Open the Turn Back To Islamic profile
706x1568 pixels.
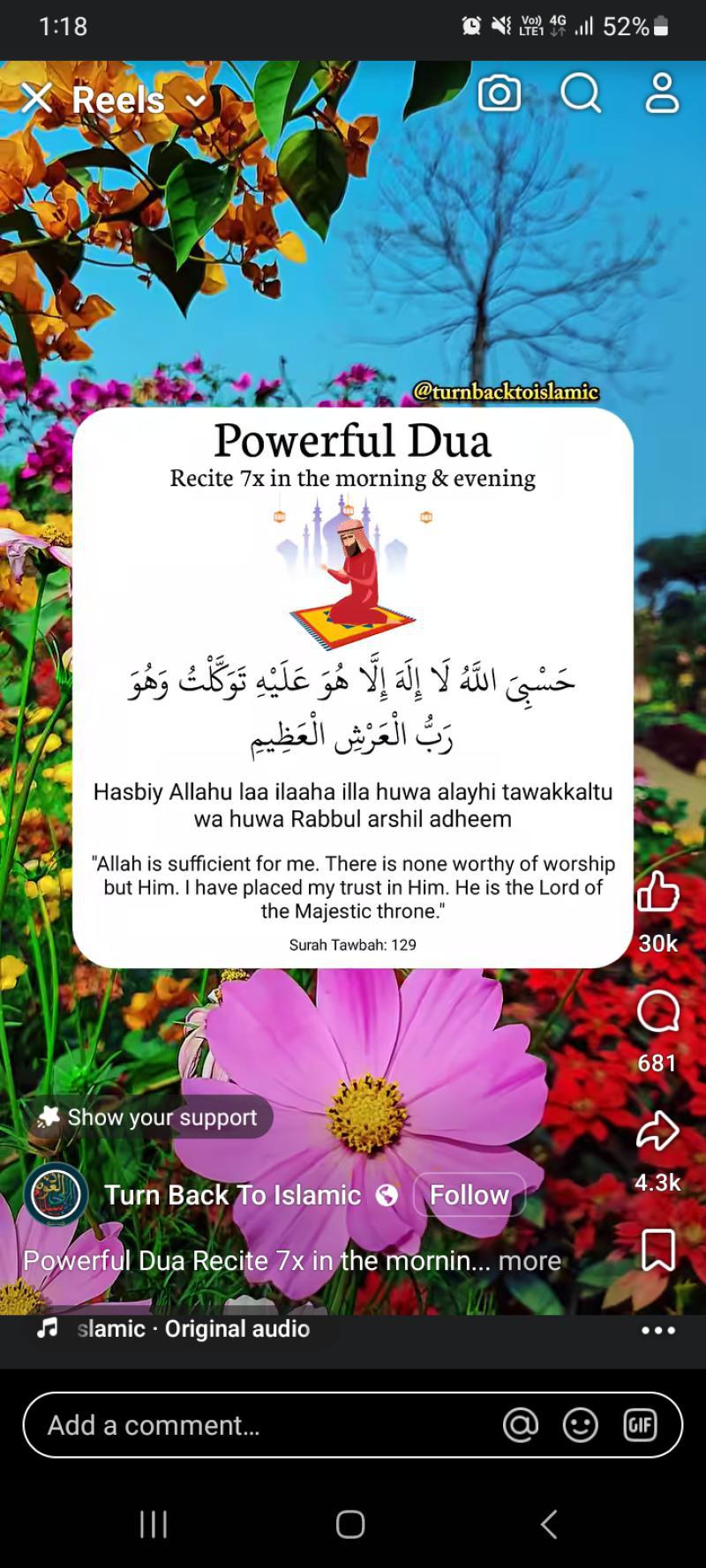click(x=233, y=1195)
